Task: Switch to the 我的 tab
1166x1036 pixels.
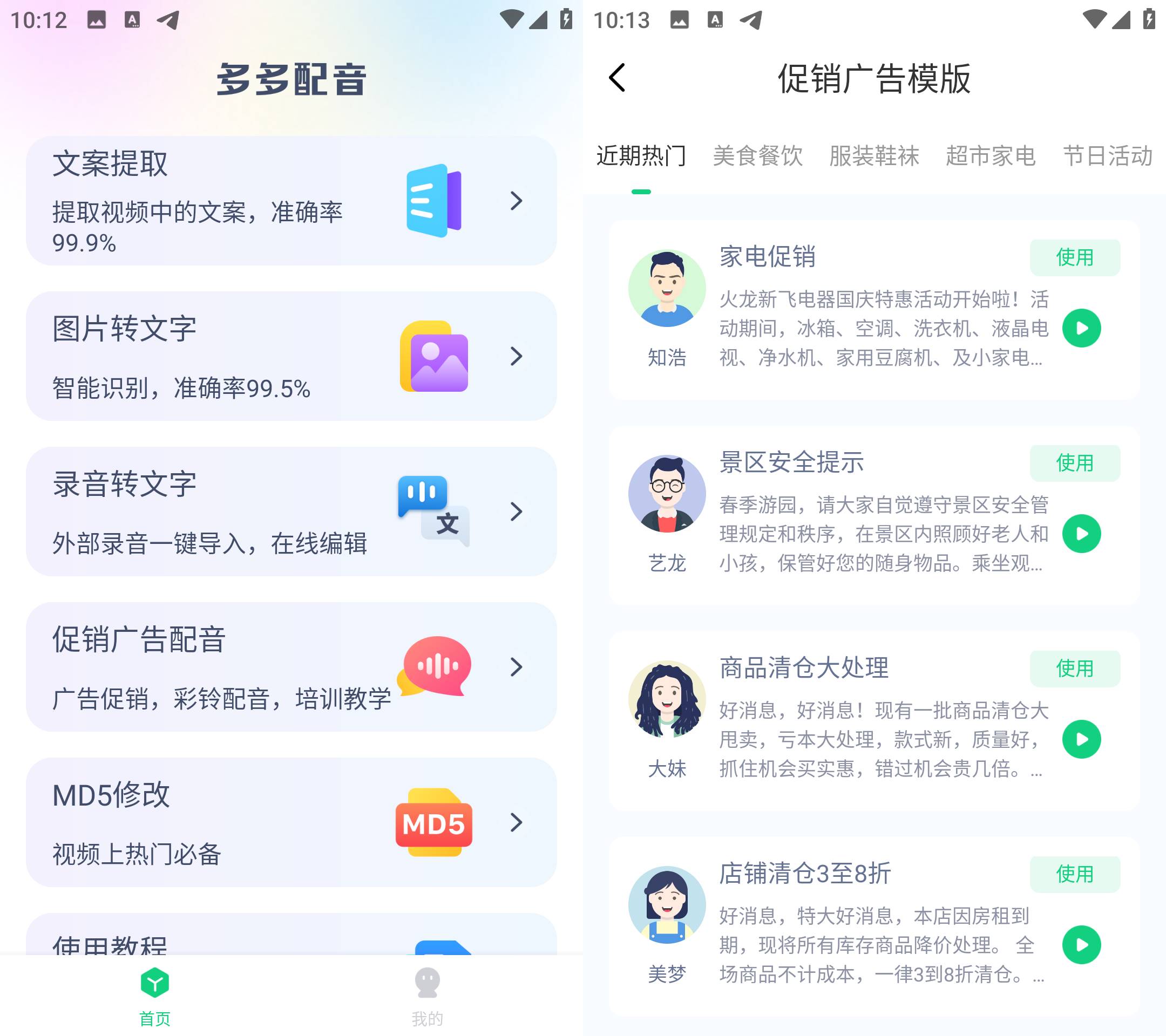Action: point(426,995)
